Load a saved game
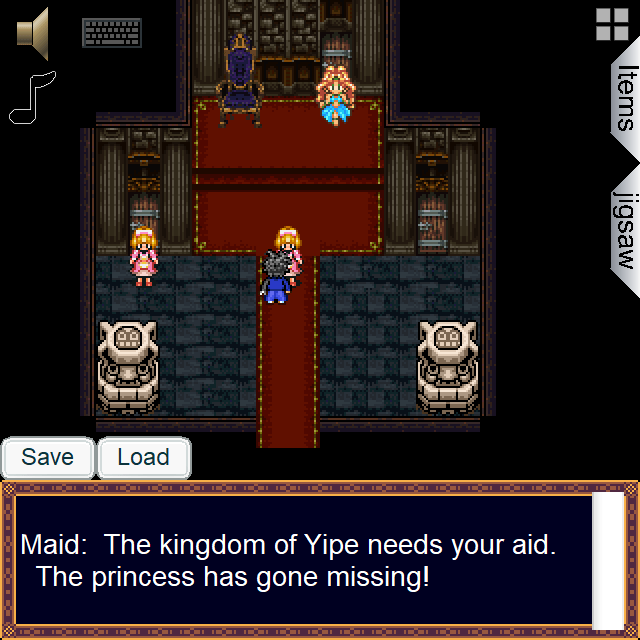640x640 pixels. point(143,458)
